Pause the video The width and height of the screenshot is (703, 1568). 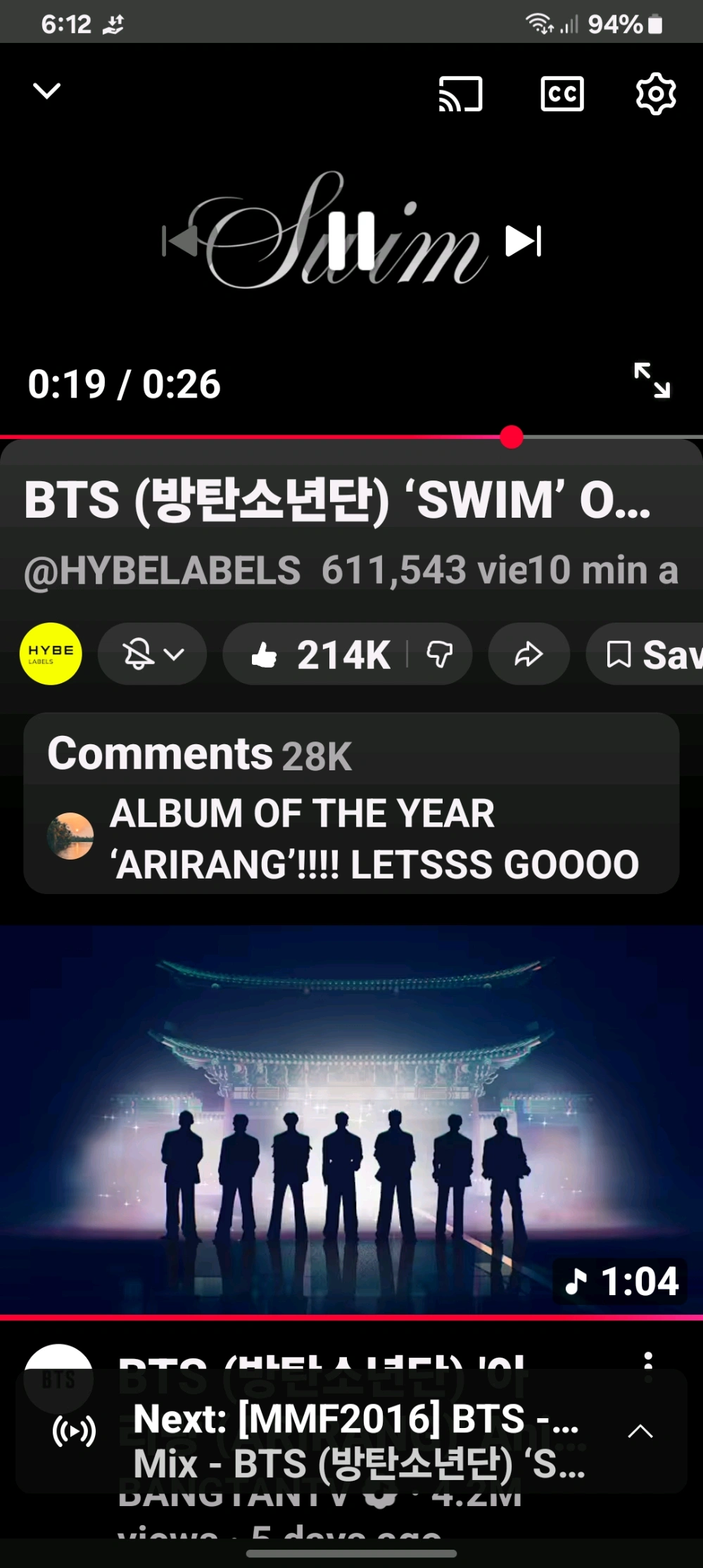(x=351, y=241)
